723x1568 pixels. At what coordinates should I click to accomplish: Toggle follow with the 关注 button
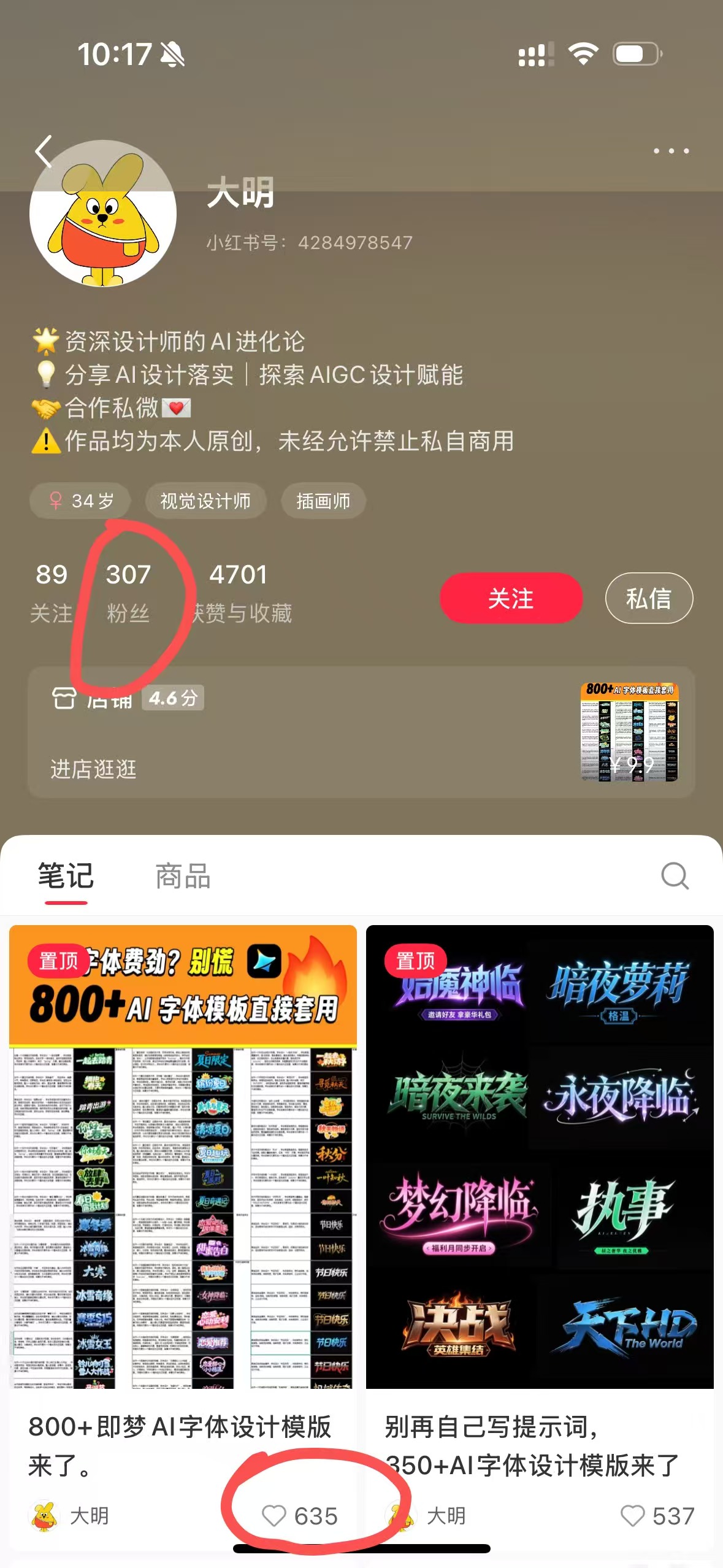pyautogui.click(x=511, y=598)
